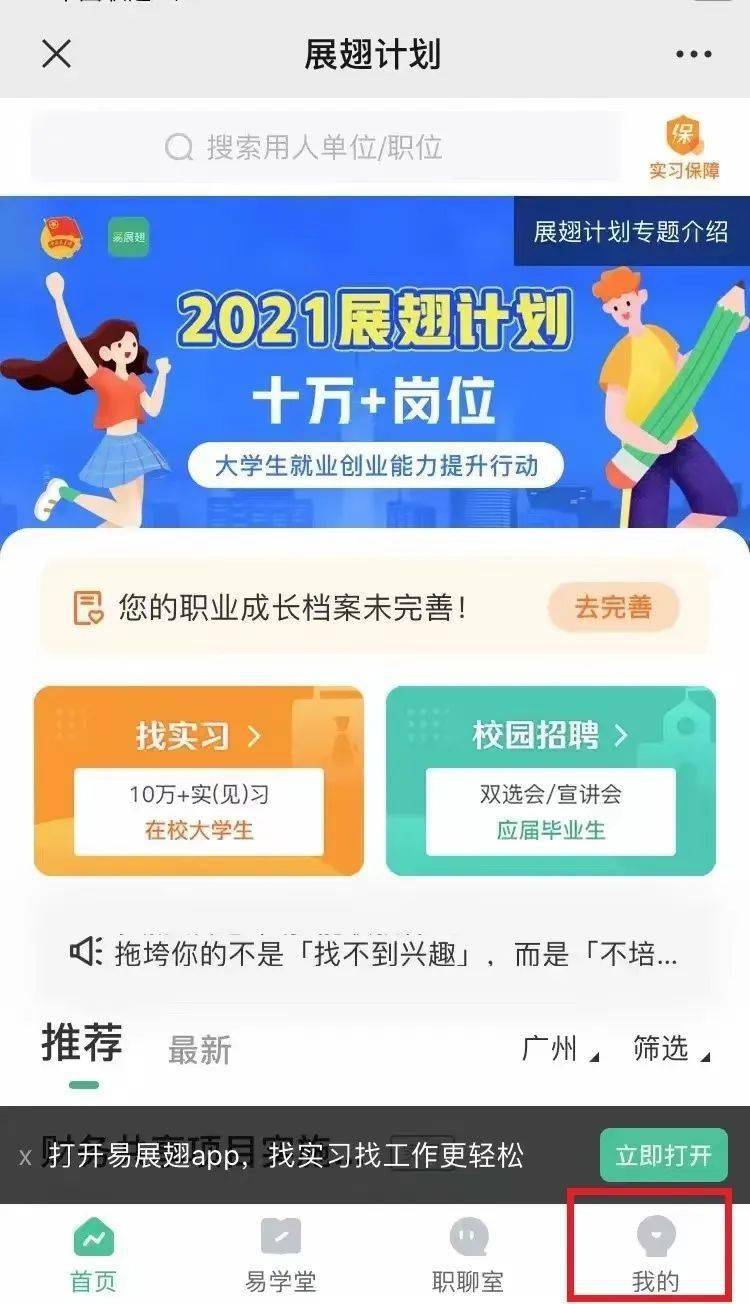Open the three-dot overflow menu
This screenshot has height=1304, width=750.
point(693,54)
